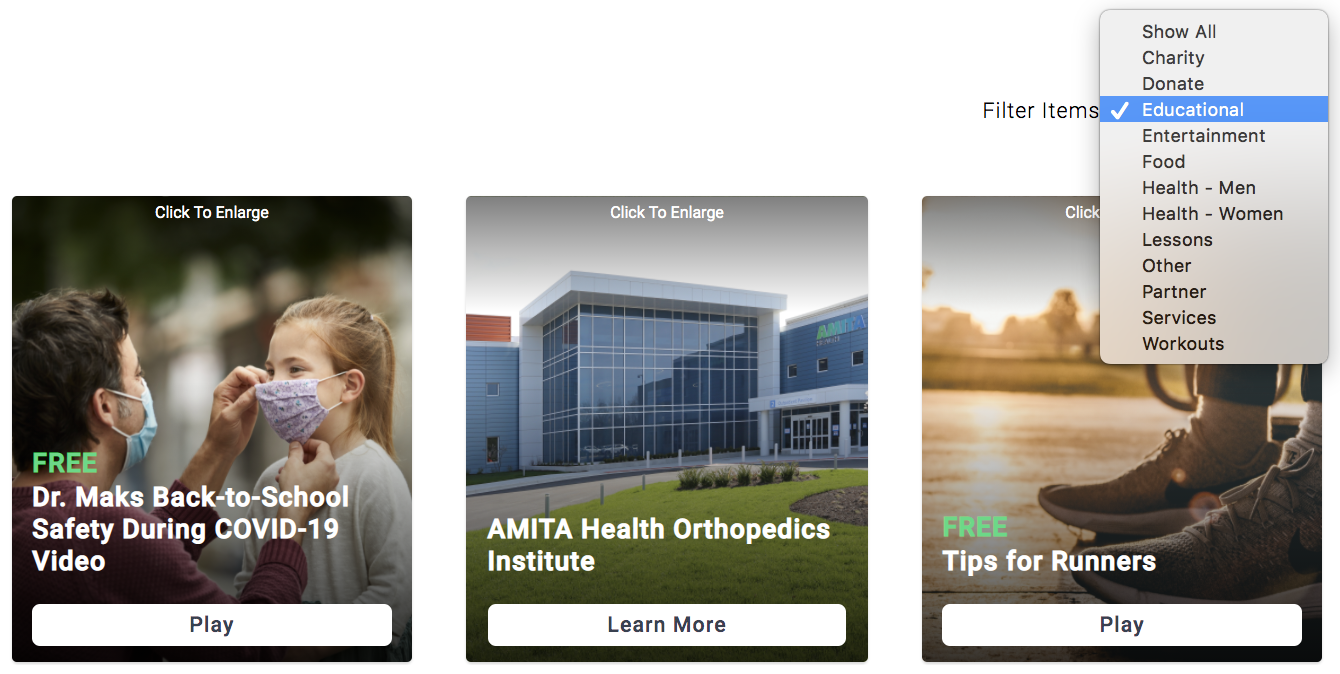Image resolution: width=1340 pixels, height=674 pixels.
Task: Select the Health - Women filter
Action: coord(1212,214)
